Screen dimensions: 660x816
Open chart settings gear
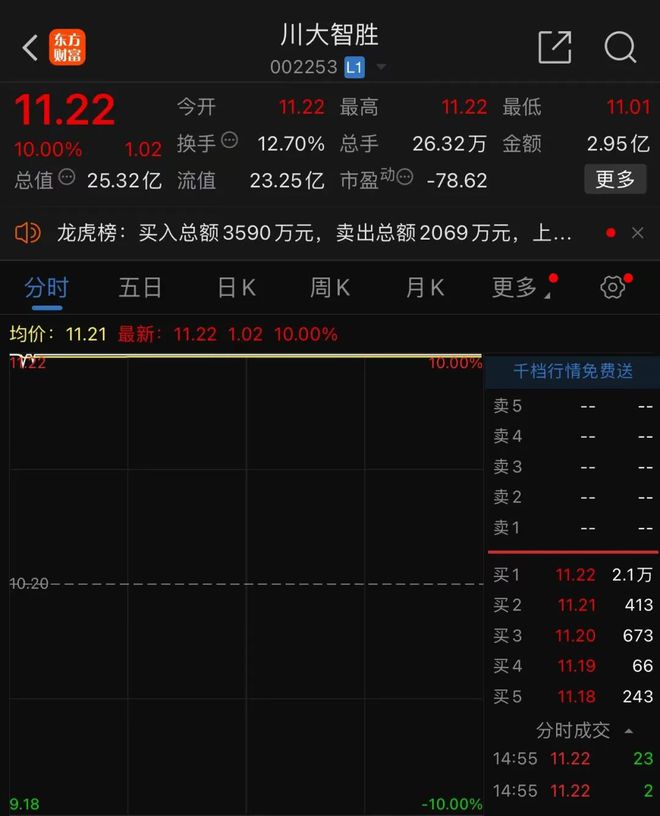point(612,288)
